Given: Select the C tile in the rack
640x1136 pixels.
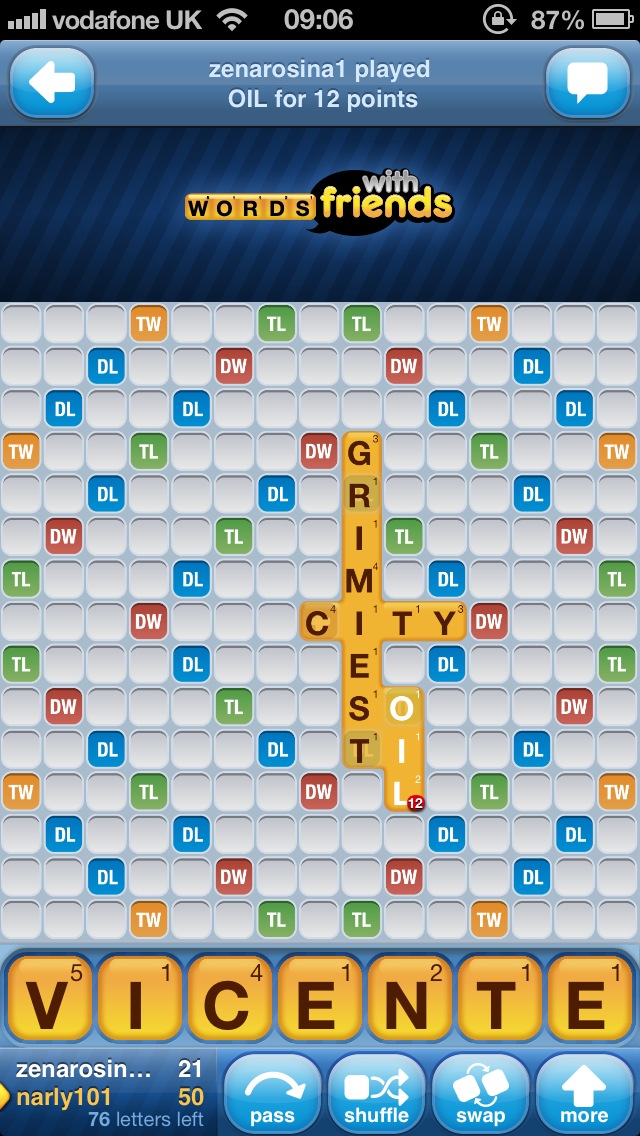Looking at the screenshot, I should click(228, 998).
